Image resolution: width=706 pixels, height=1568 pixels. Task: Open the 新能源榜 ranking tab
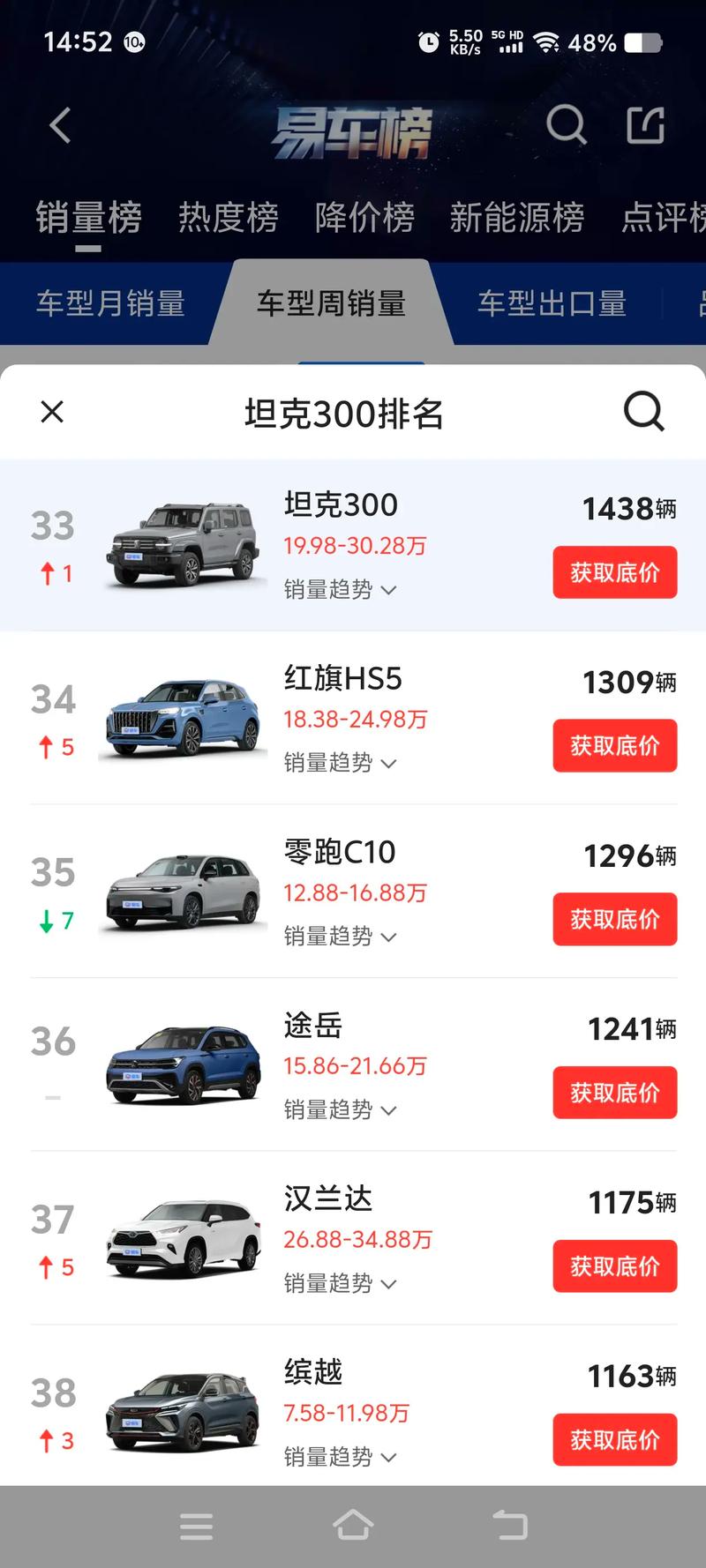(519, 217)
